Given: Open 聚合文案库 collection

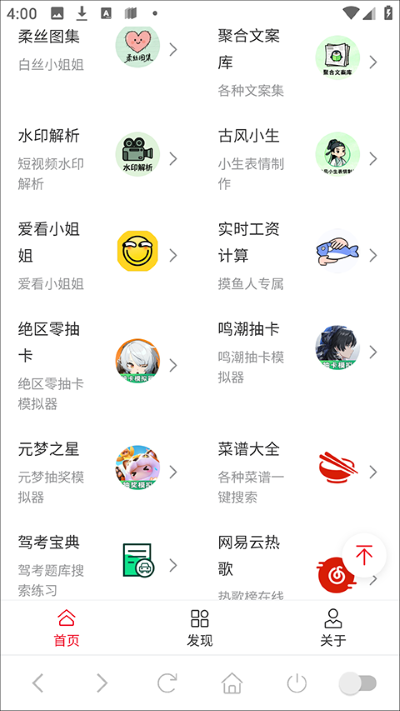Looking at the screenshot, I should (x=298, y=62).
